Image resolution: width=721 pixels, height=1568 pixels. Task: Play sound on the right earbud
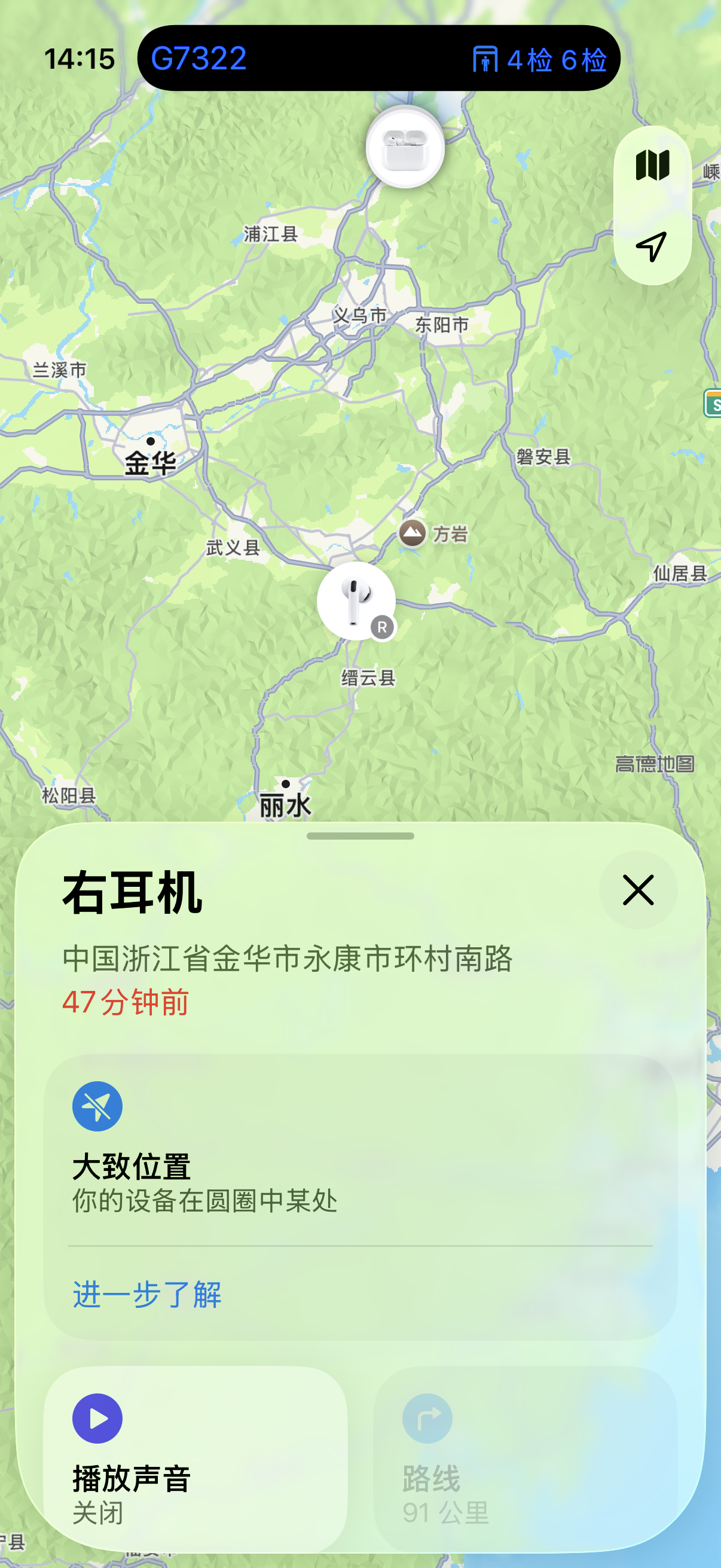tap(195, 1459)
